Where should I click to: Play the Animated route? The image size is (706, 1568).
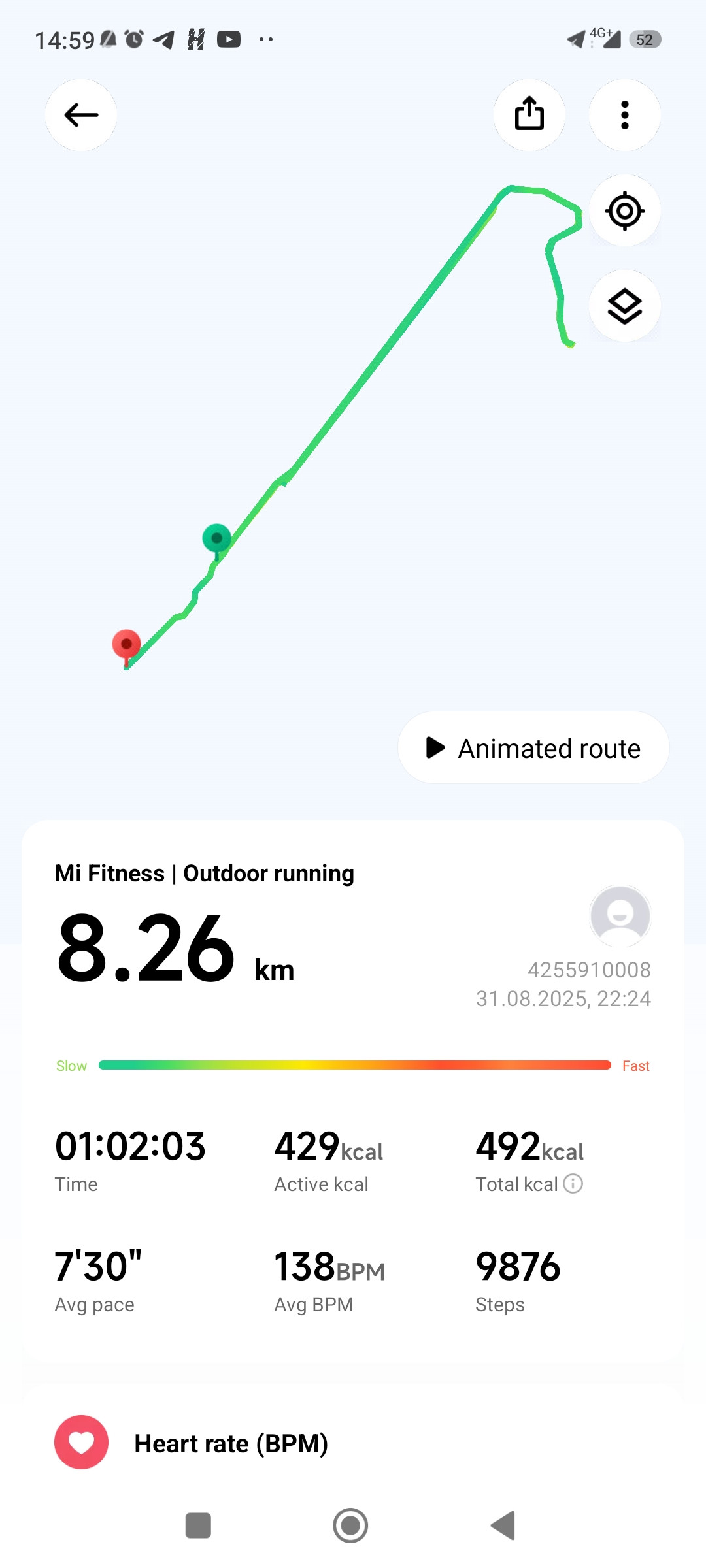coord(533,747)
